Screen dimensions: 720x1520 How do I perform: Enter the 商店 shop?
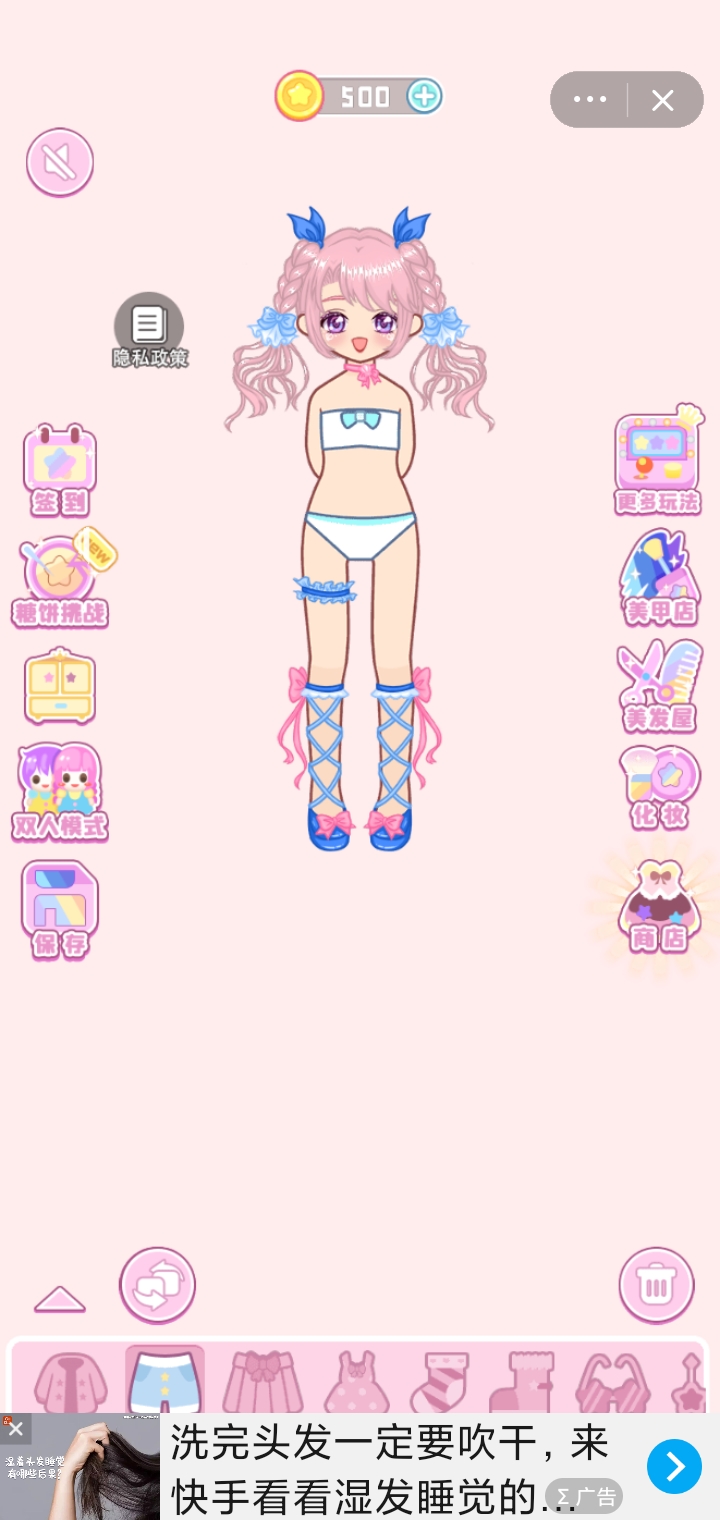[x=659, y=906]
